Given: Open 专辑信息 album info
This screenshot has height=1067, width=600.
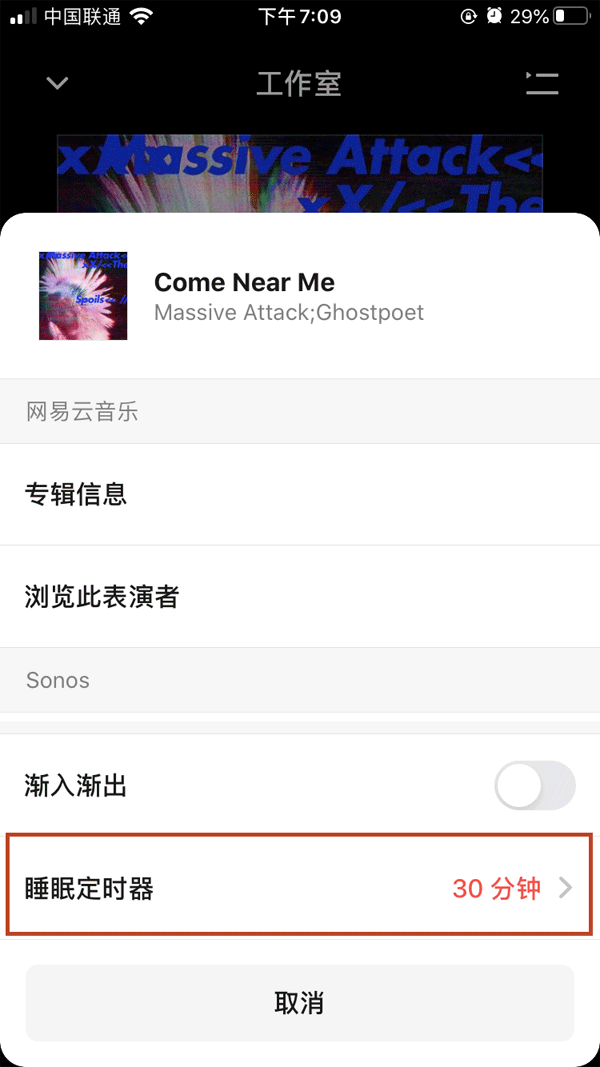Looking at the screenshot, I should 300,494.
